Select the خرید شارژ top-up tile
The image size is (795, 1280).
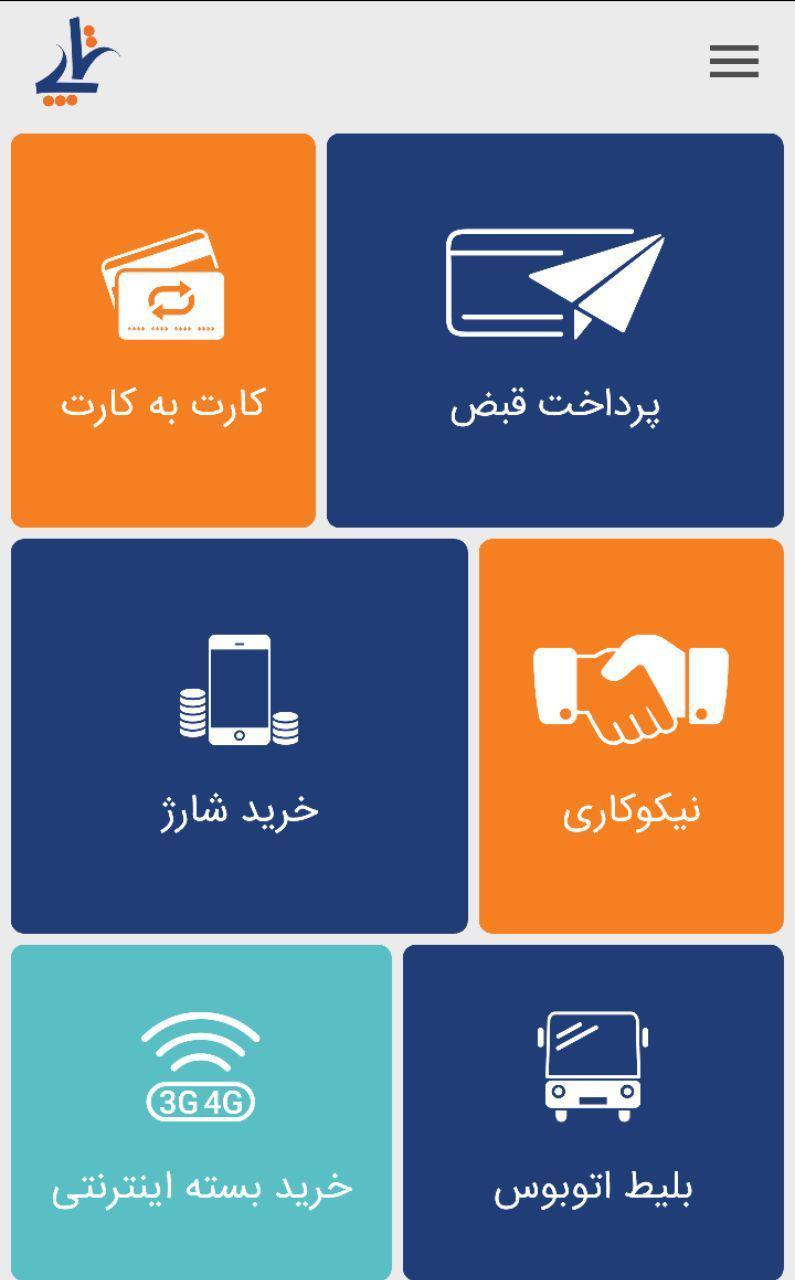tap(239, 736)
